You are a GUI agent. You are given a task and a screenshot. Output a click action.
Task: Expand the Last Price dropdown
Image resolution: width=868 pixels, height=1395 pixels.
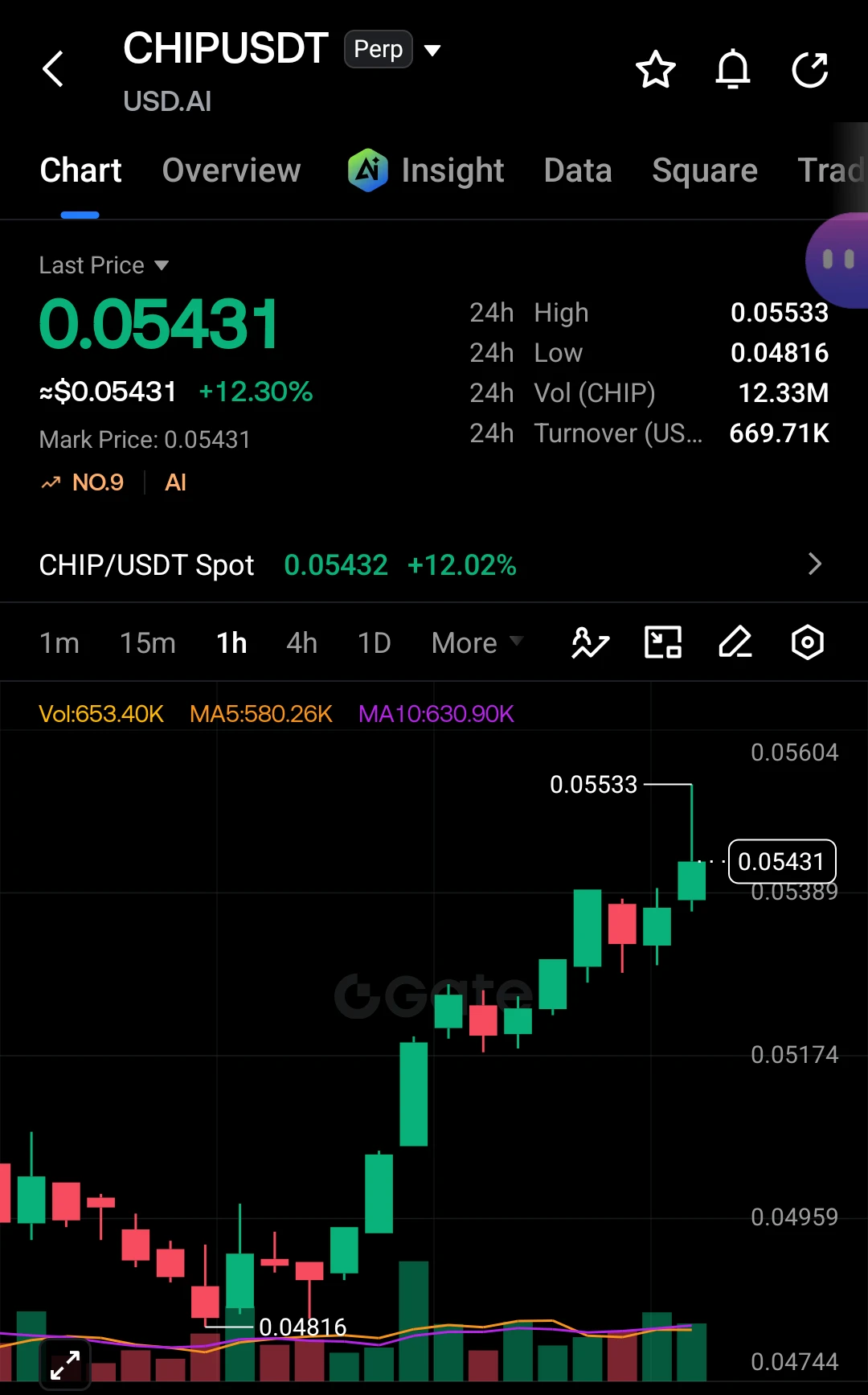(104, 265)
